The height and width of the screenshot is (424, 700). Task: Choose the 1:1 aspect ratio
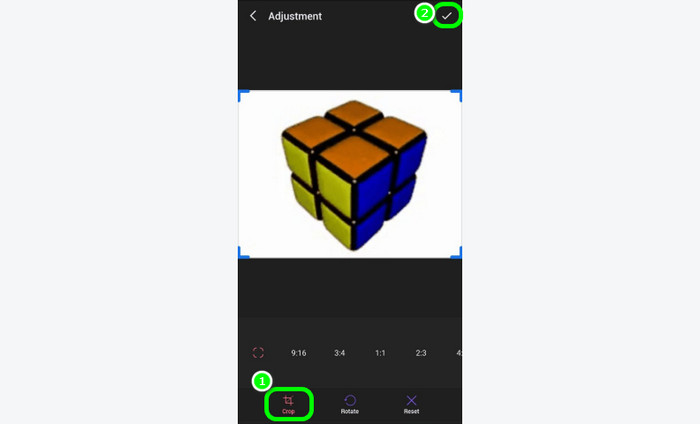coord(381,353)
